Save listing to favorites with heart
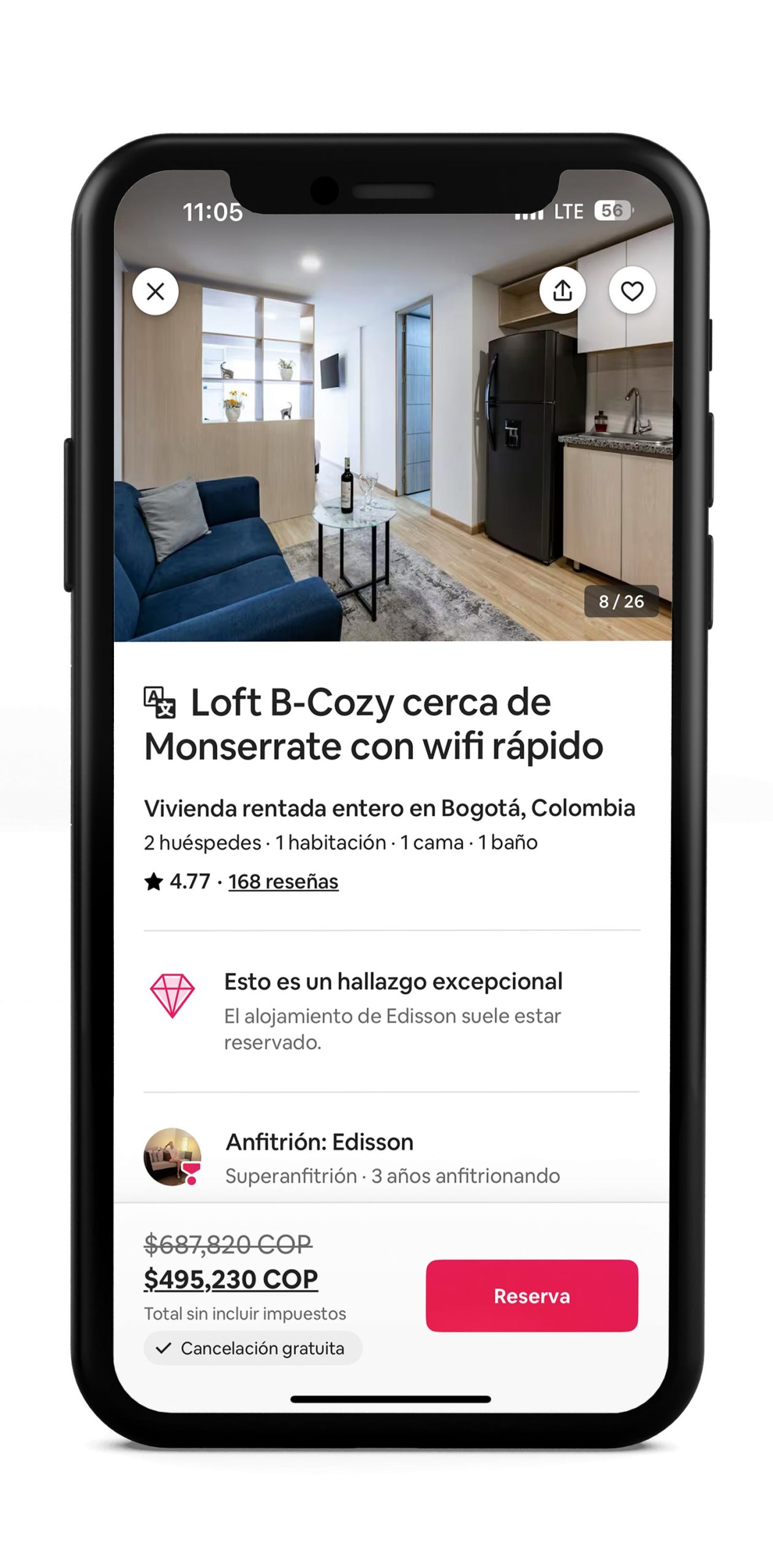 tap(632, 291)
